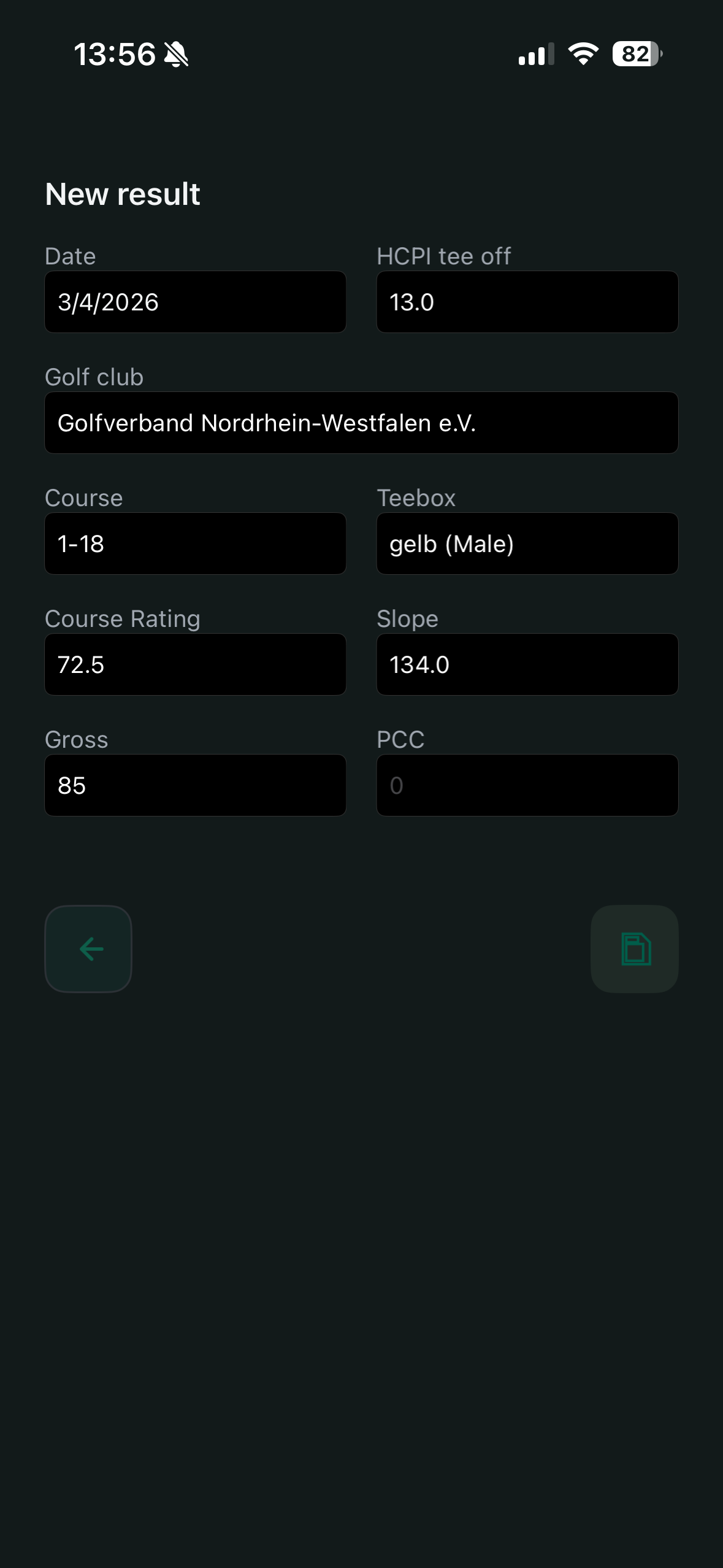Viewport: 723px width, 1568px height.
Task: Click the Golfverband Nordrhein-Westfalen text
Action: 267,423
